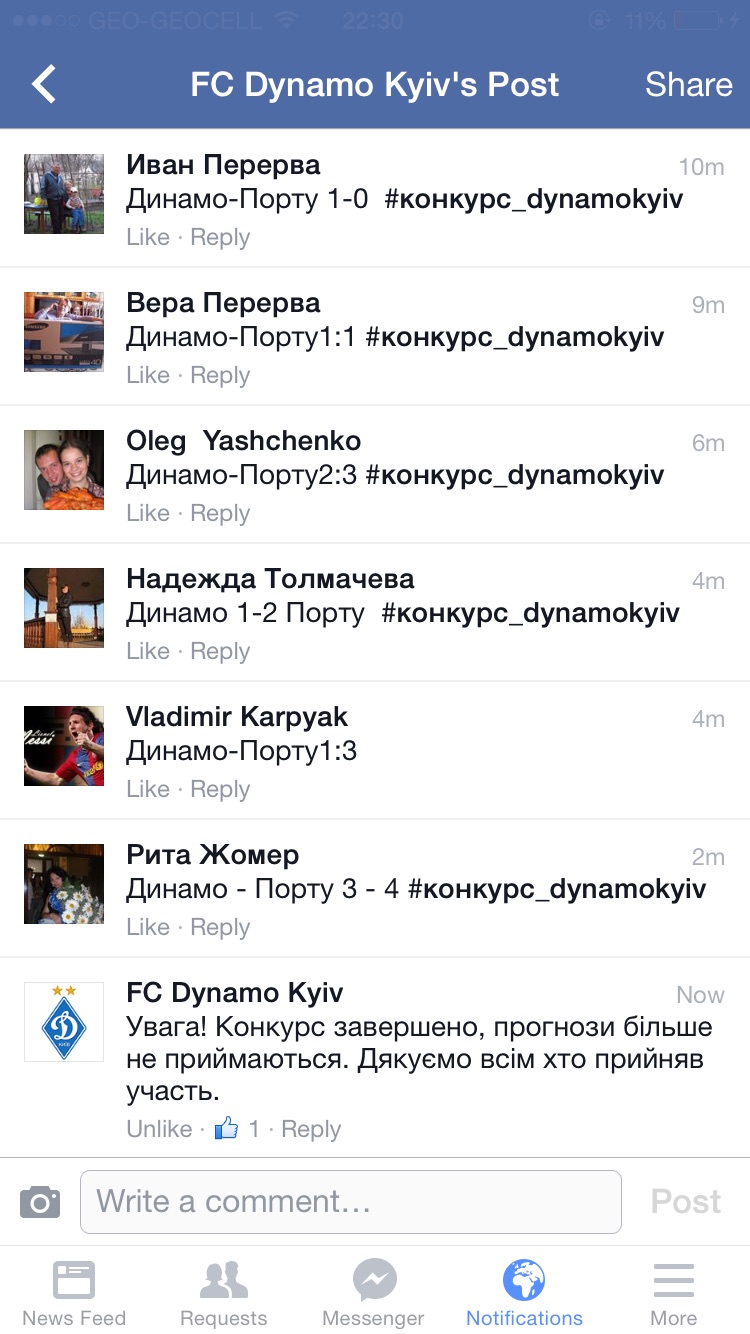This screenshot has height=1334, width=750.
Task: Reply to Надежда Толмачева's comment
Action: [220, 652]
